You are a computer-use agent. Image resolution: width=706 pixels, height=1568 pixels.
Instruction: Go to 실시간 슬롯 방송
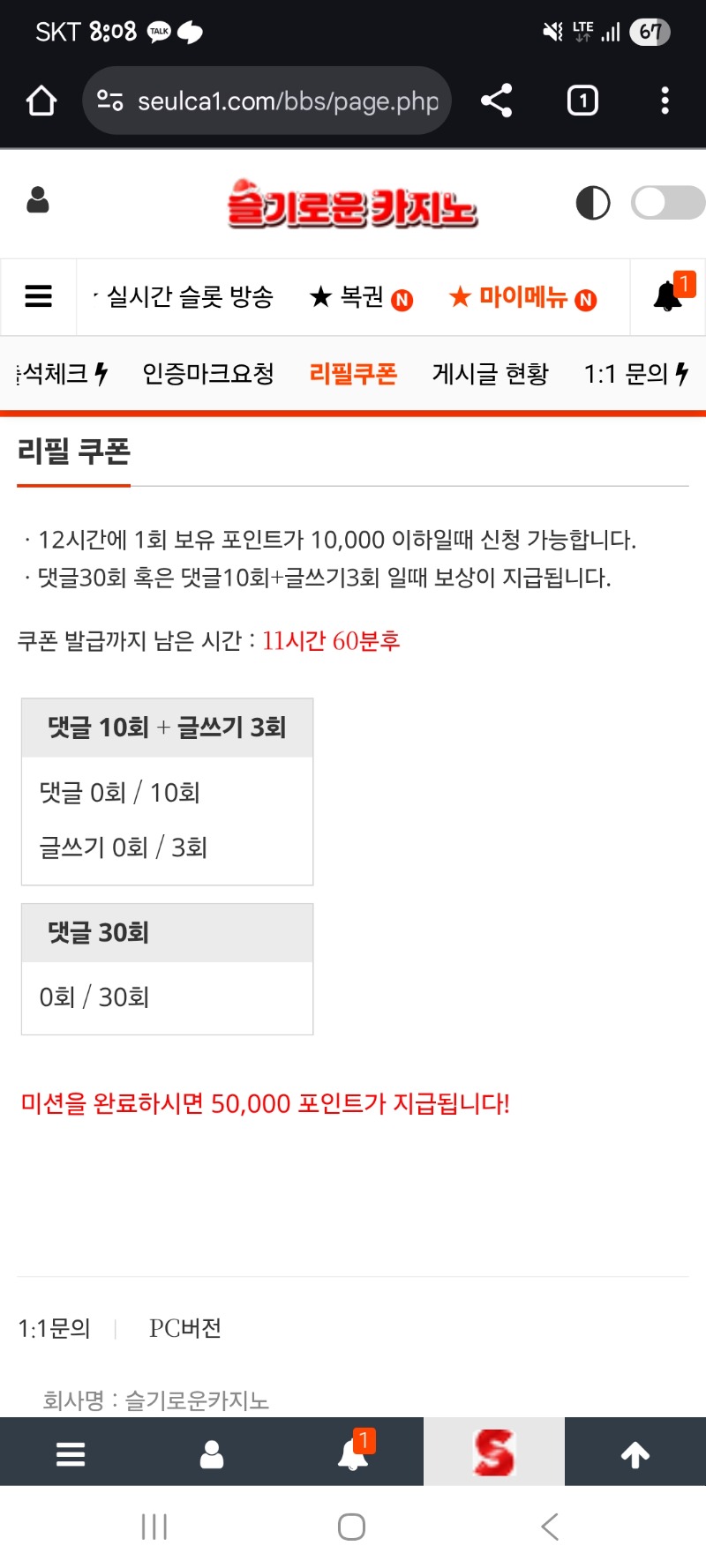(x=189, y=297)
